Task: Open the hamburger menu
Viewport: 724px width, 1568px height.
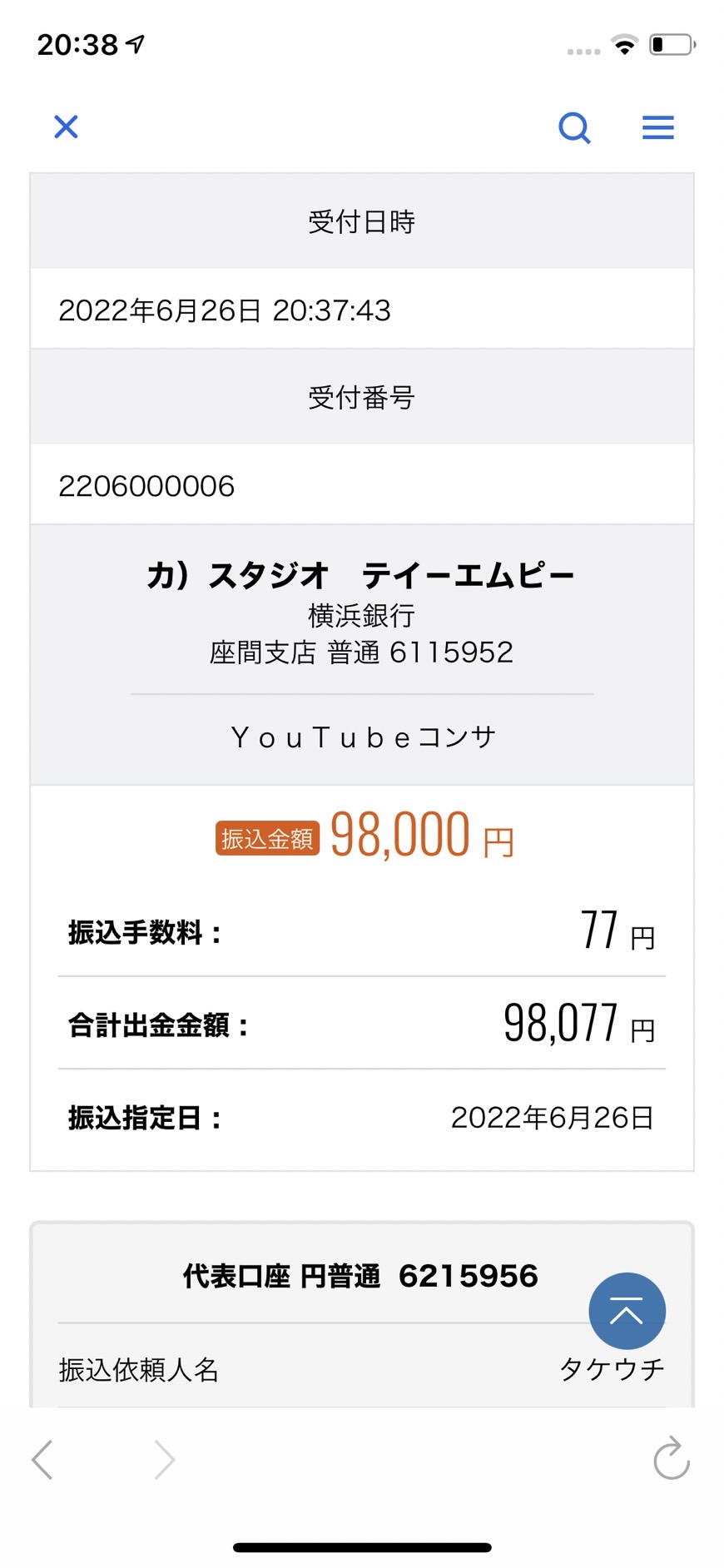Action: tap(658, 128)
